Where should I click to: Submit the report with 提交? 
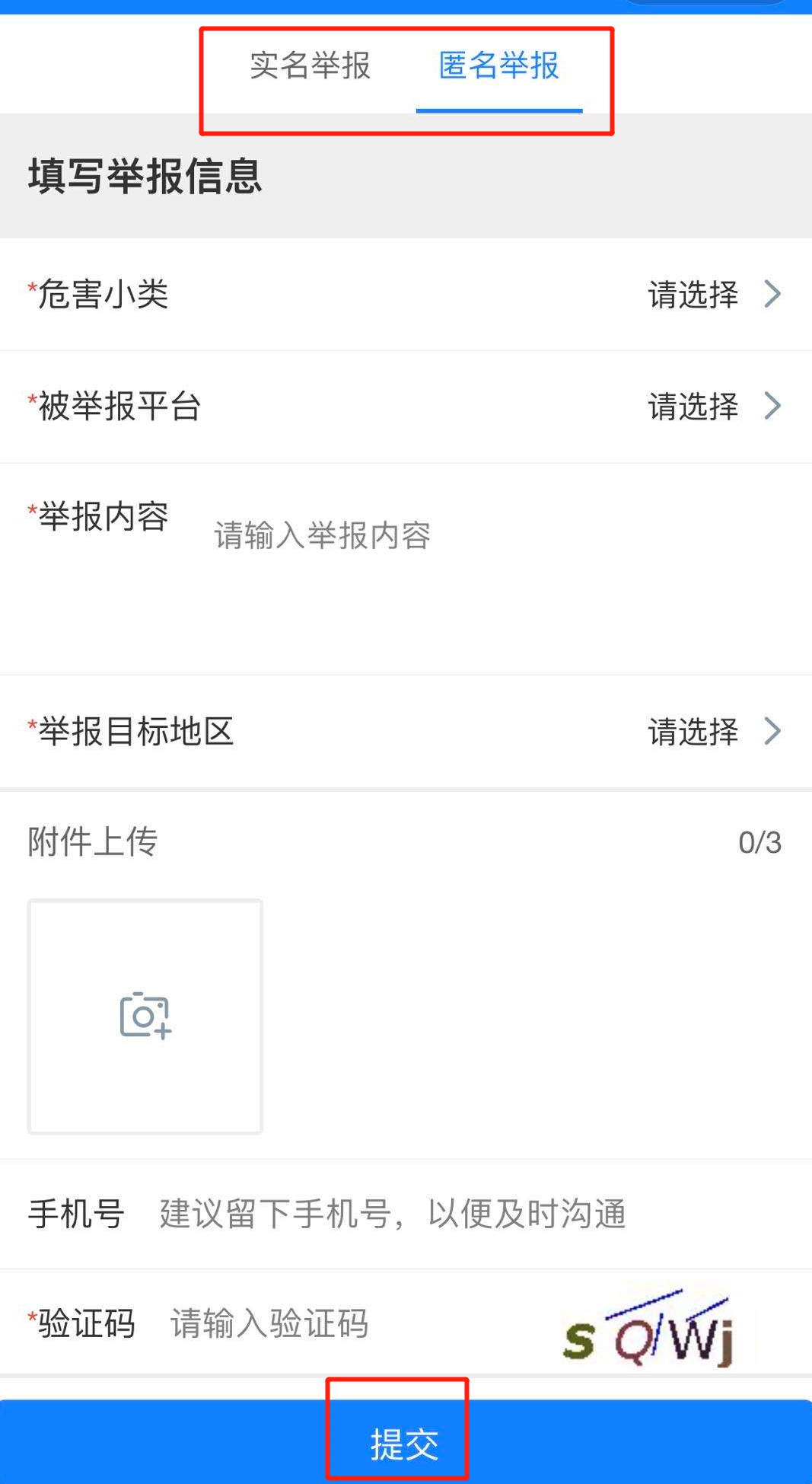(405, 1444)
